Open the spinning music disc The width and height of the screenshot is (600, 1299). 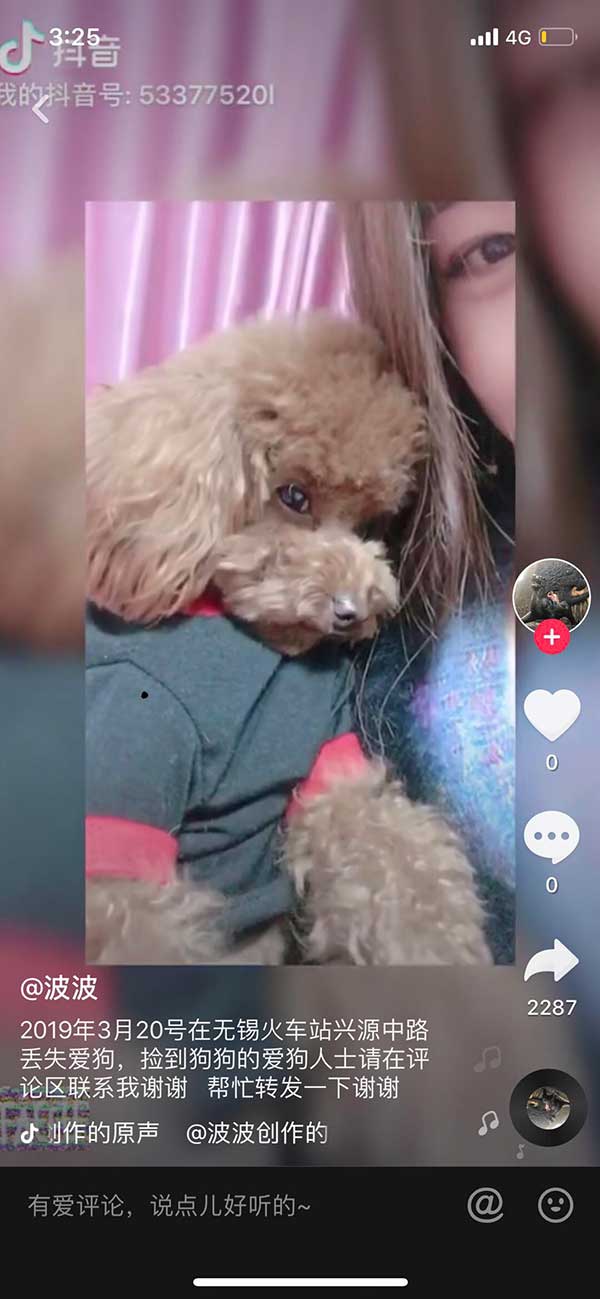click(x=548, y=1107)
